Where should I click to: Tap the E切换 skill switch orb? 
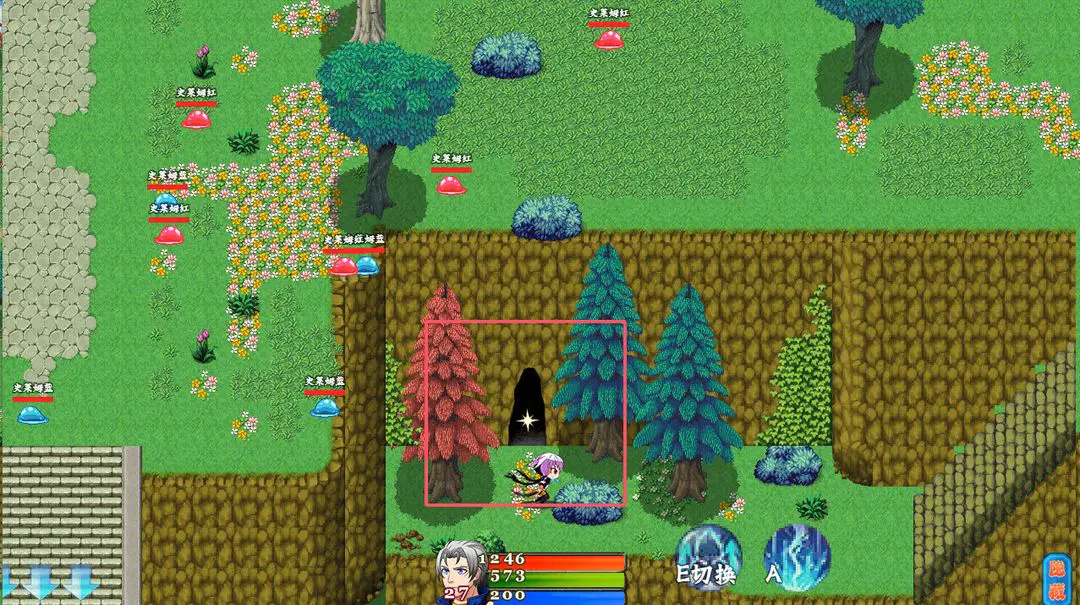tap(708, 558)
